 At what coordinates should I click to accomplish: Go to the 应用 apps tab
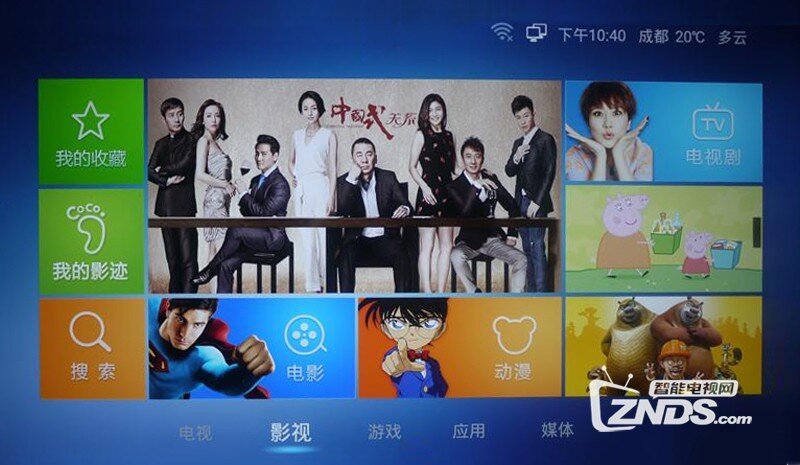pos(468,432)
